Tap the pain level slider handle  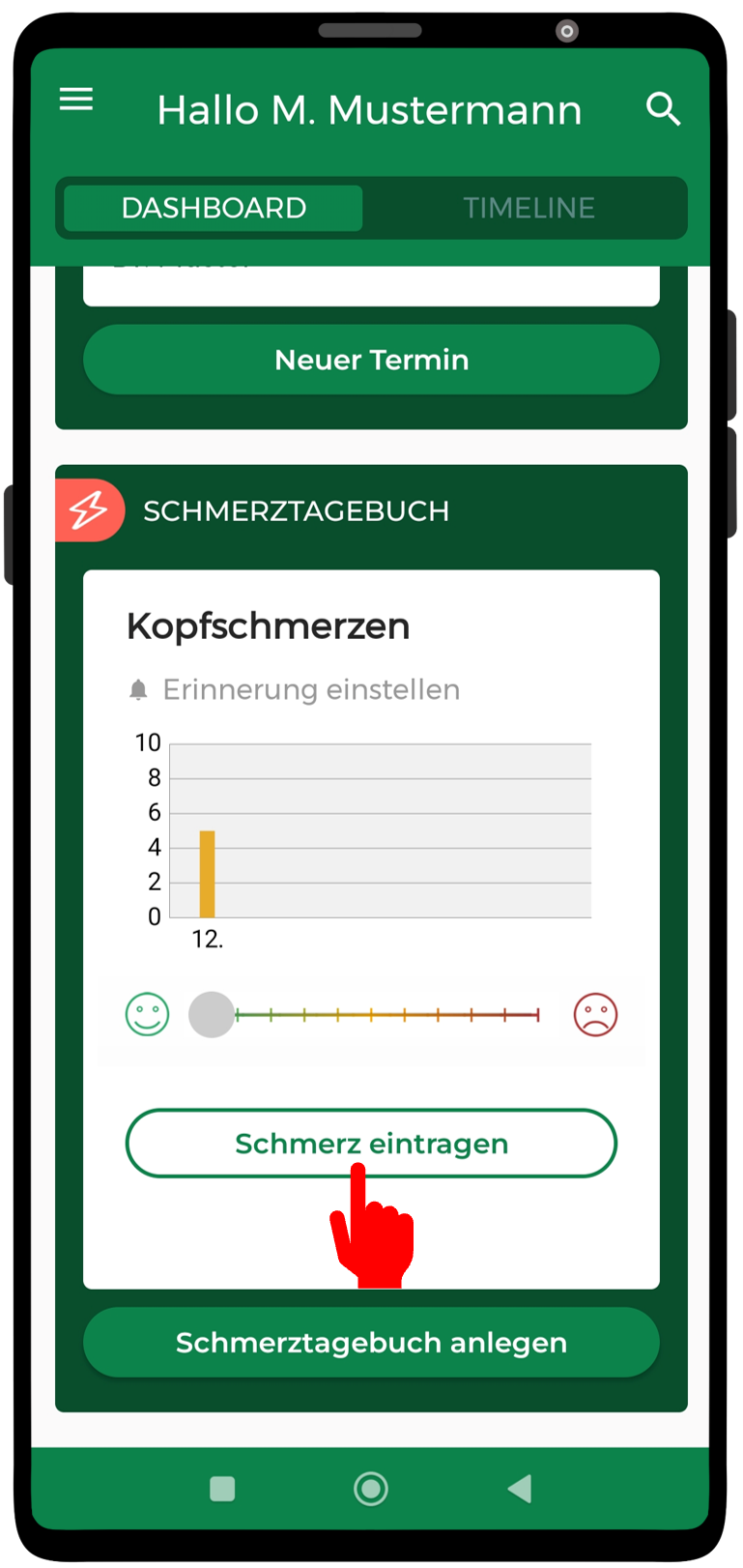(212, 1015)
